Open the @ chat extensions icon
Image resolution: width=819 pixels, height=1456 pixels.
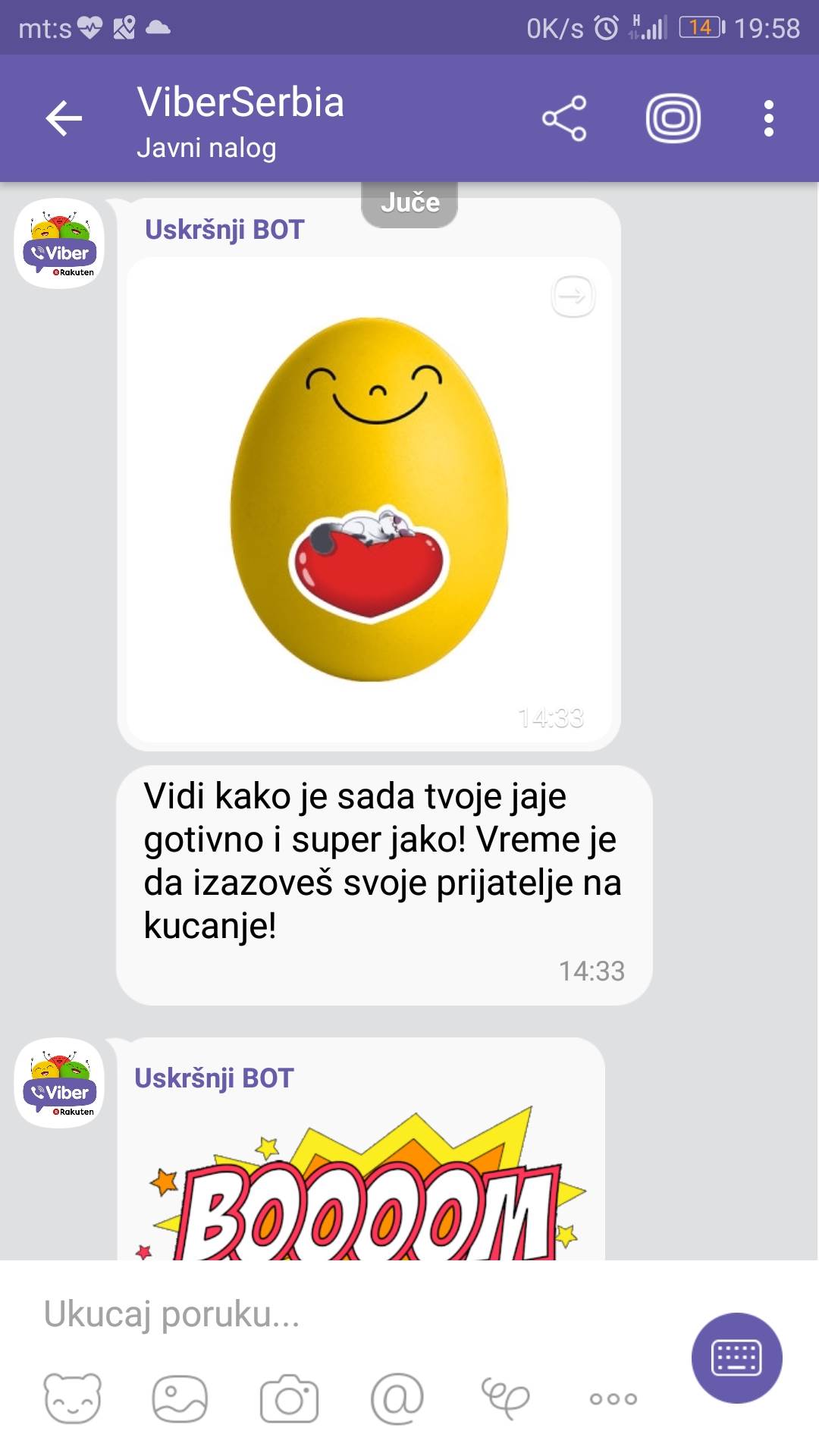tap(397, 1398)
